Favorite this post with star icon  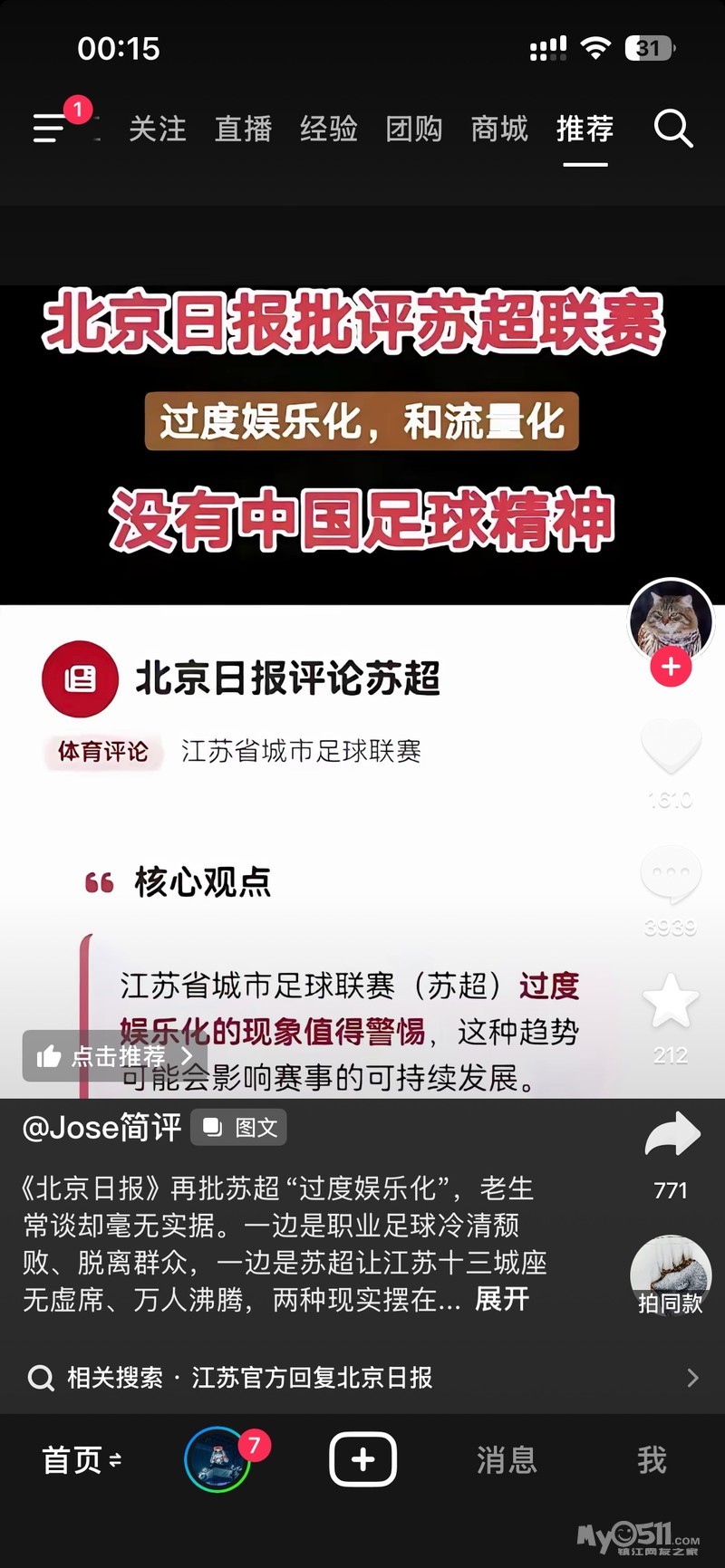[671, 1002]
